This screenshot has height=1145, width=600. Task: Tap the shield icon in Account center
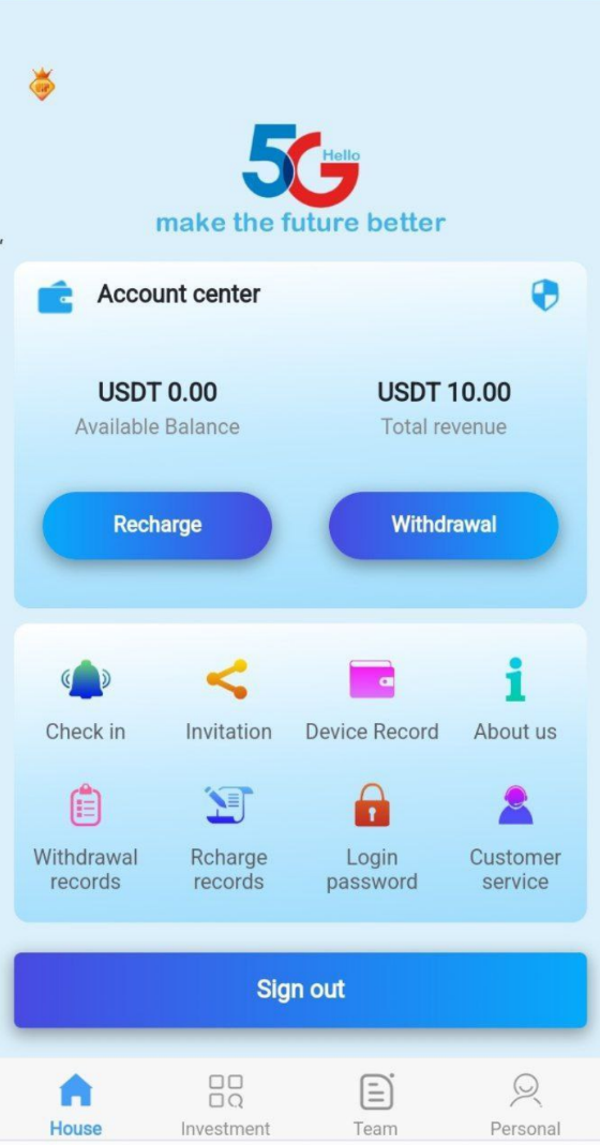[x=544, y=295]
